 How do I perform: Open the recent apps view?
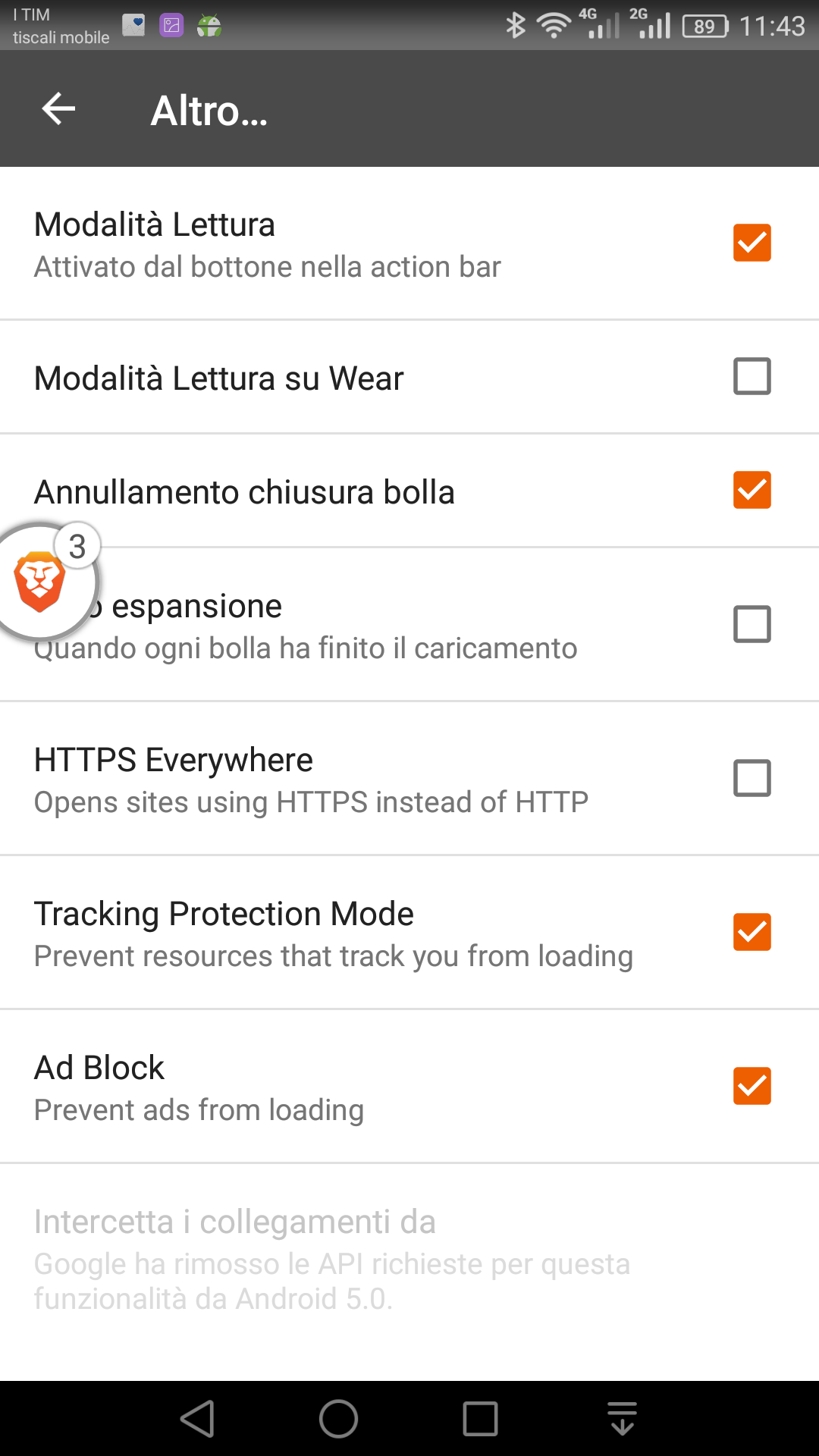pos(480,1419)
